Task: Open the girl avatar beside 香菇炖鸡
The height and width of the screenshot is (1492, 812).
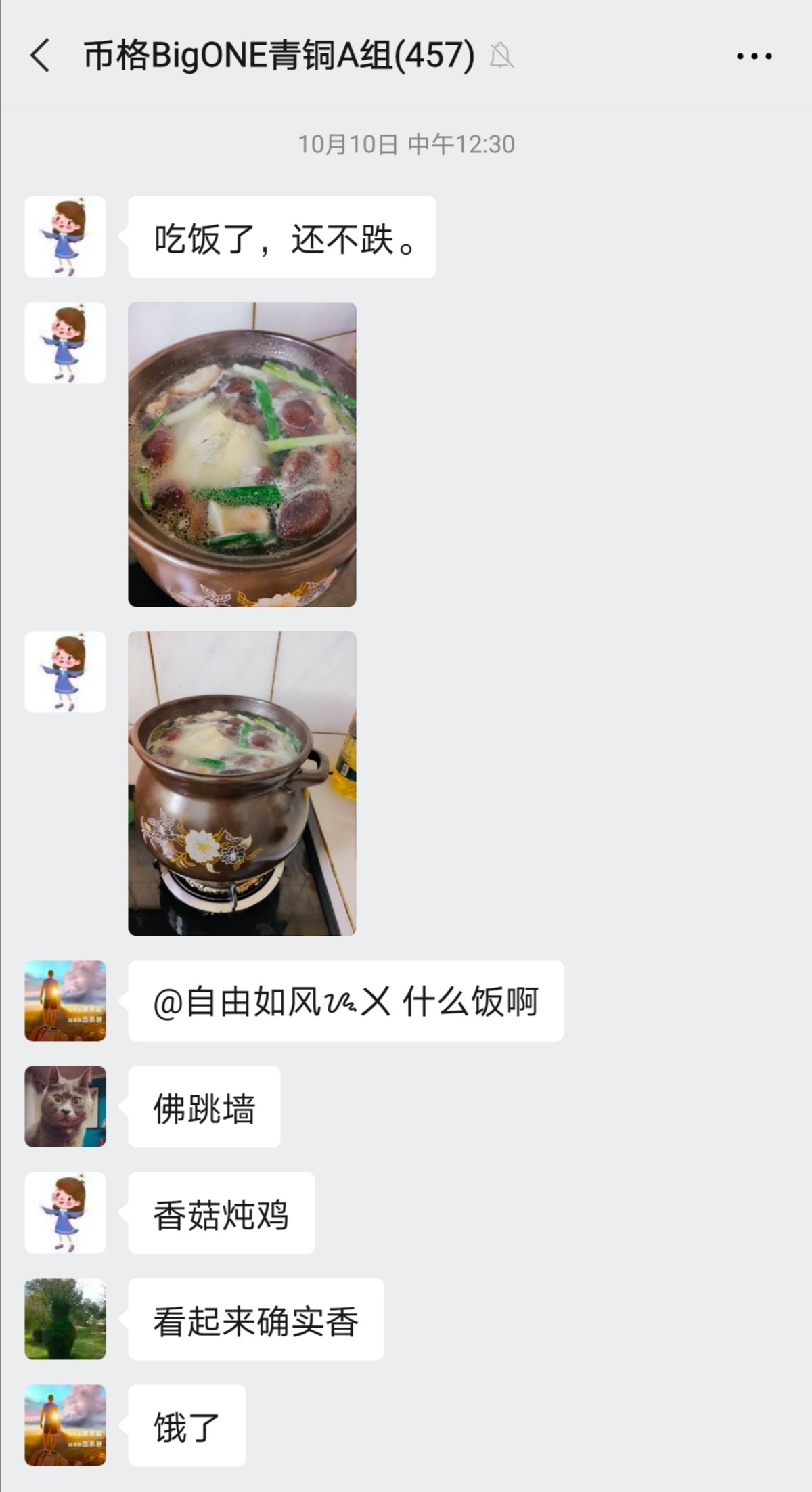Action: (65, 1212)
